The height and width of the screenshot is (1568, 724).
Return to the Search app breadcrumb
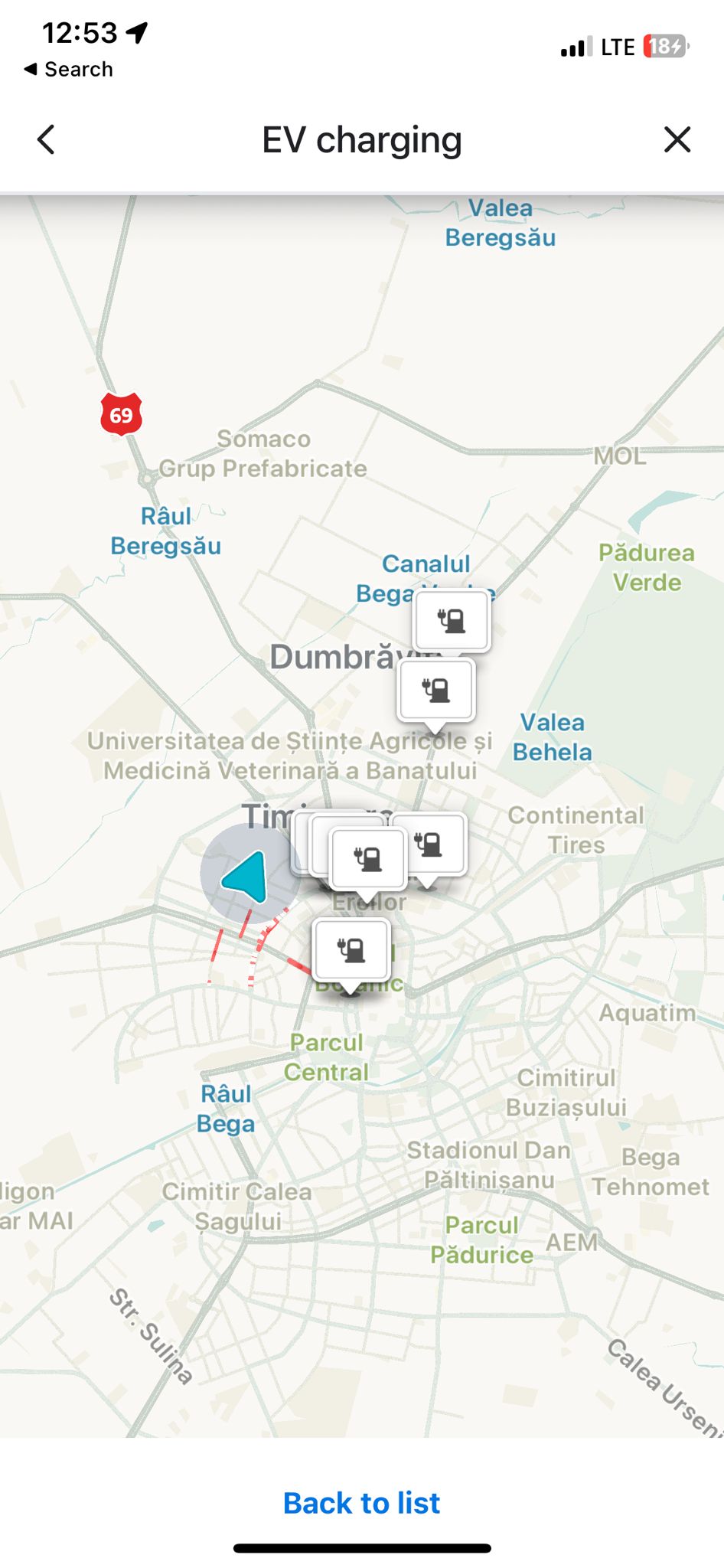[x=69, y=69]
